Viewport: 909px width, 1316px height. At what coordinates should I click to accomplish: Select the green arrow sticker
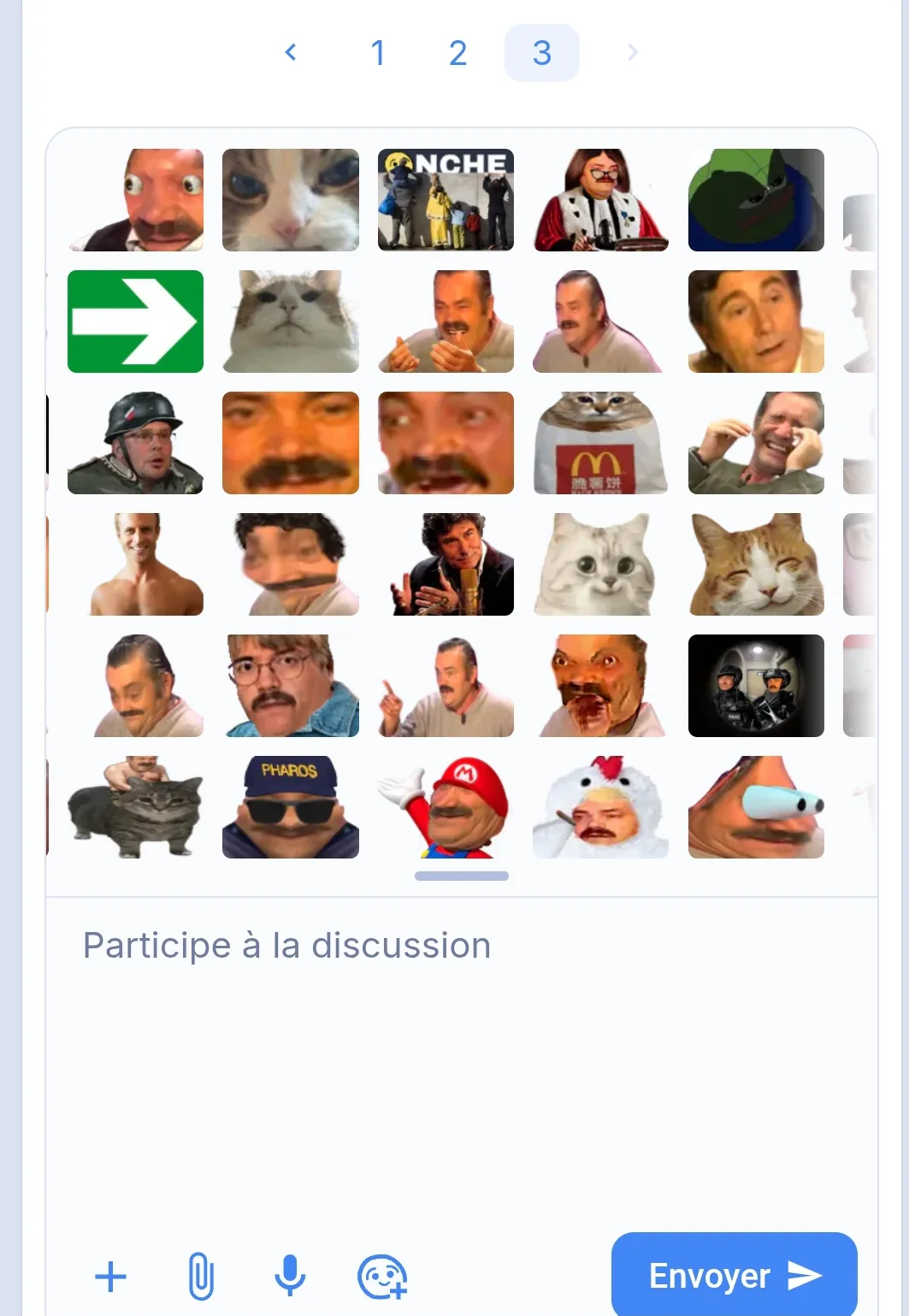pos(135,322)
